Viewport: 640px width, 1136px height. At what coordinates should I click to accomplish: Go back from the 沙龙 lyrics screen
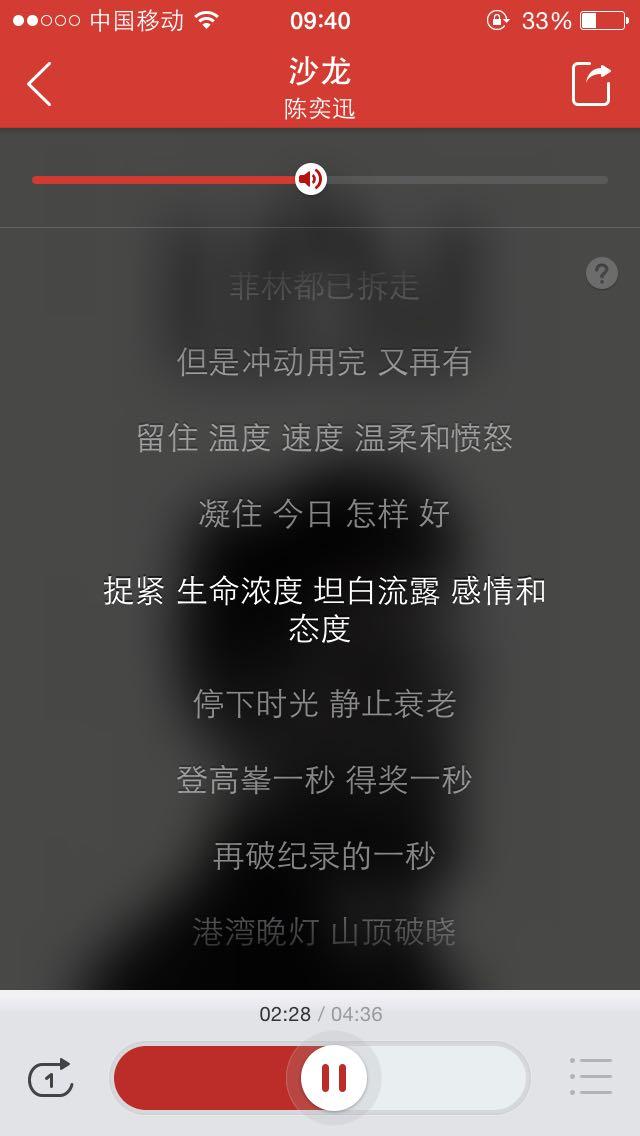pos(40,84)
